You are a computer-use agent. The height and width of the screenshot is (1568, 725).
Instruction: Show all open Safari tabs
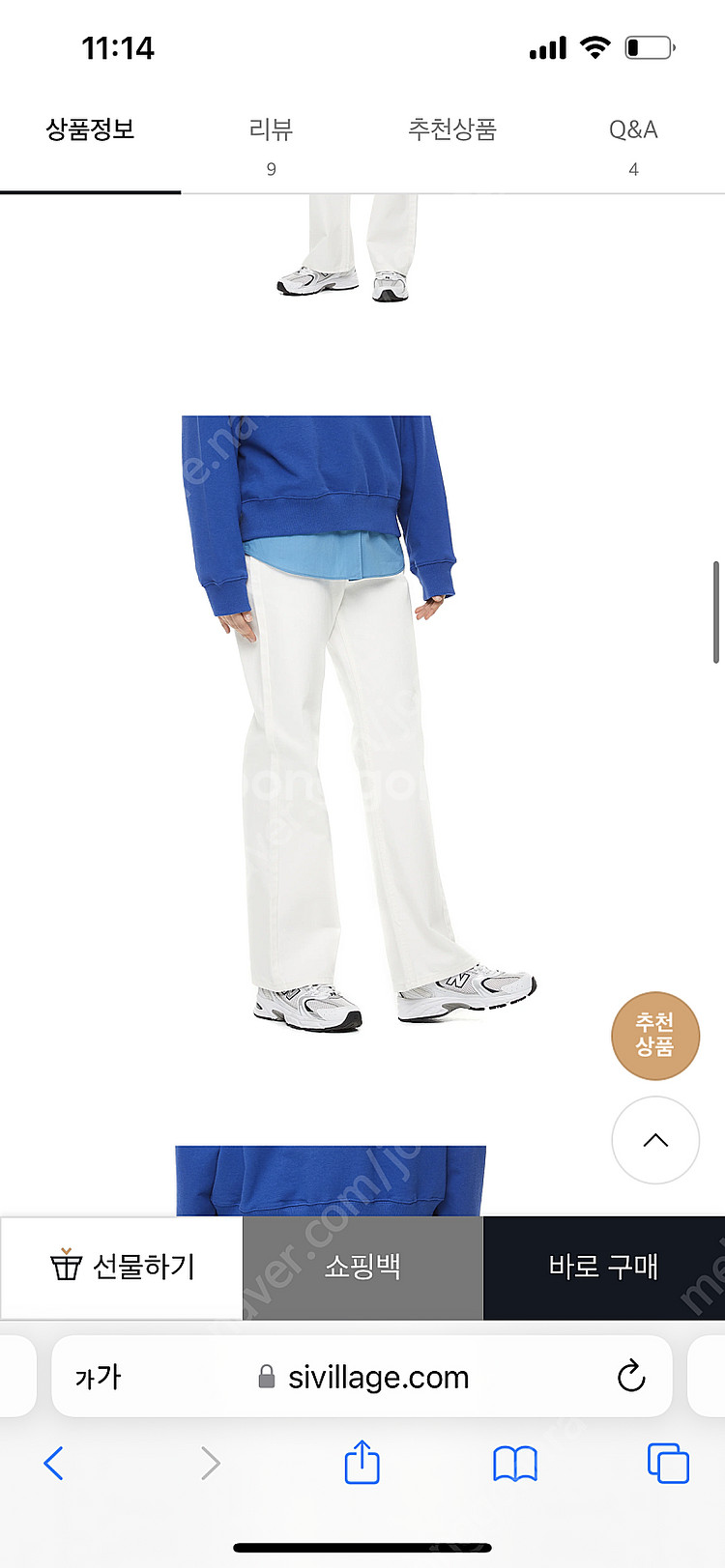click(667, 1464)
